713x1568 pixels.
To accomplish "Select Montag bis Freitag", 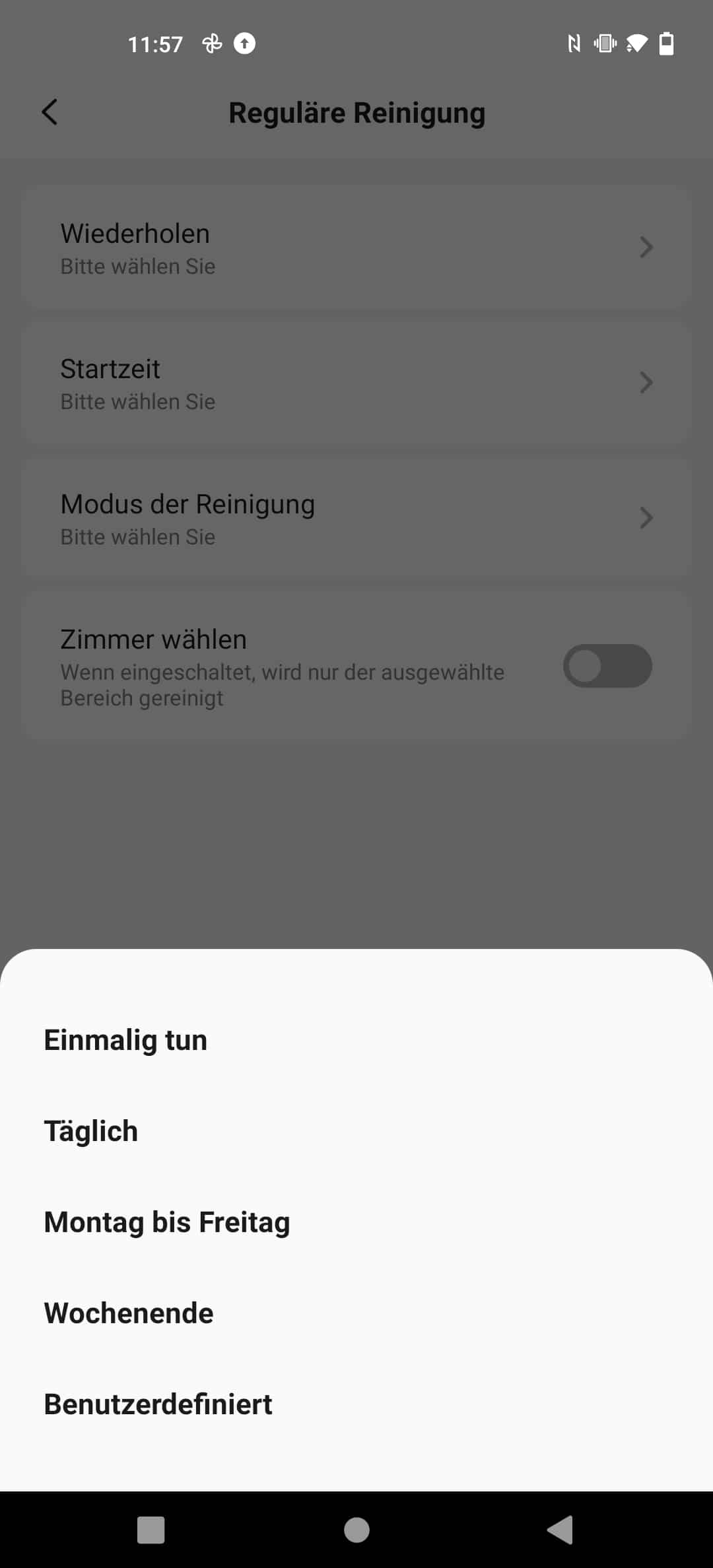I will [x=356, y=1222].
